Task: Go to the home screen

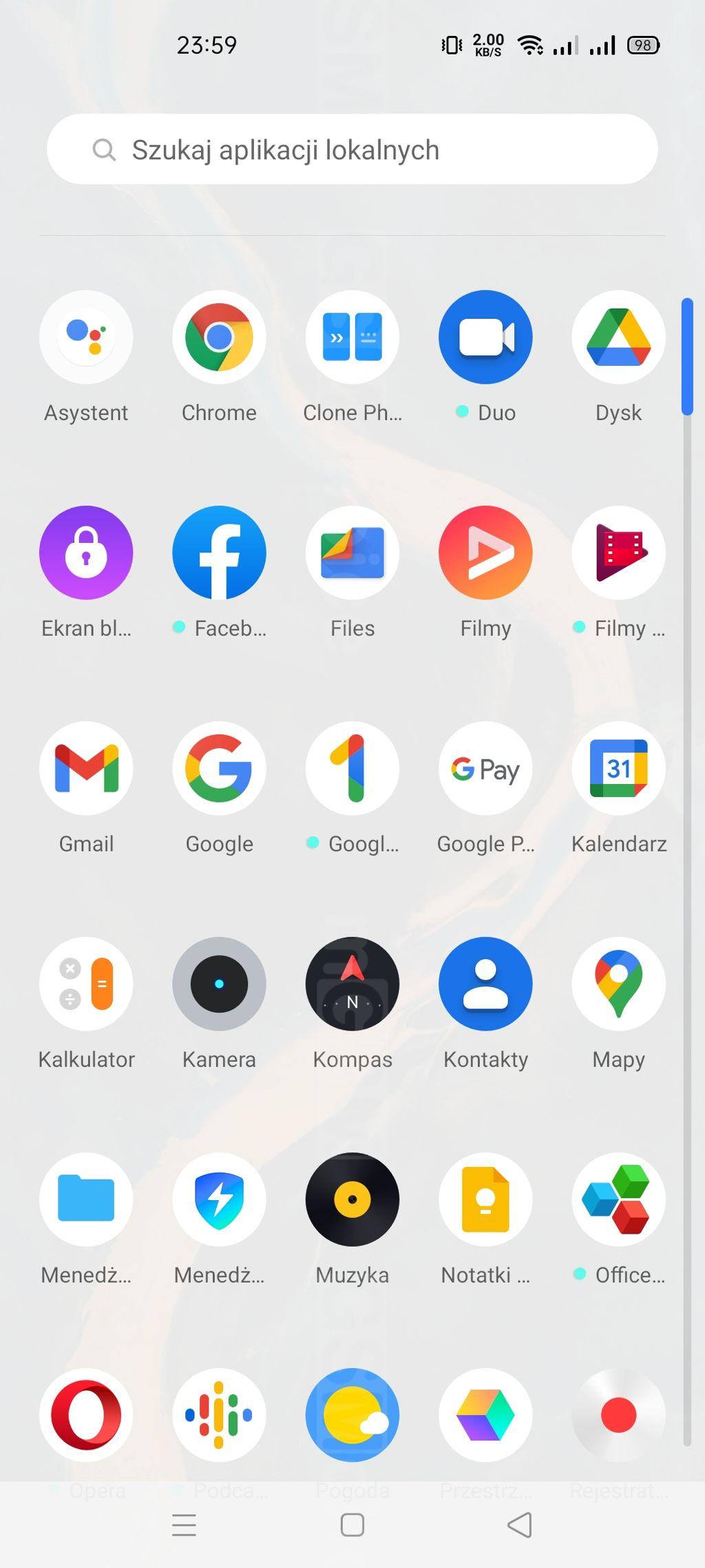Action: [352, 1525]
